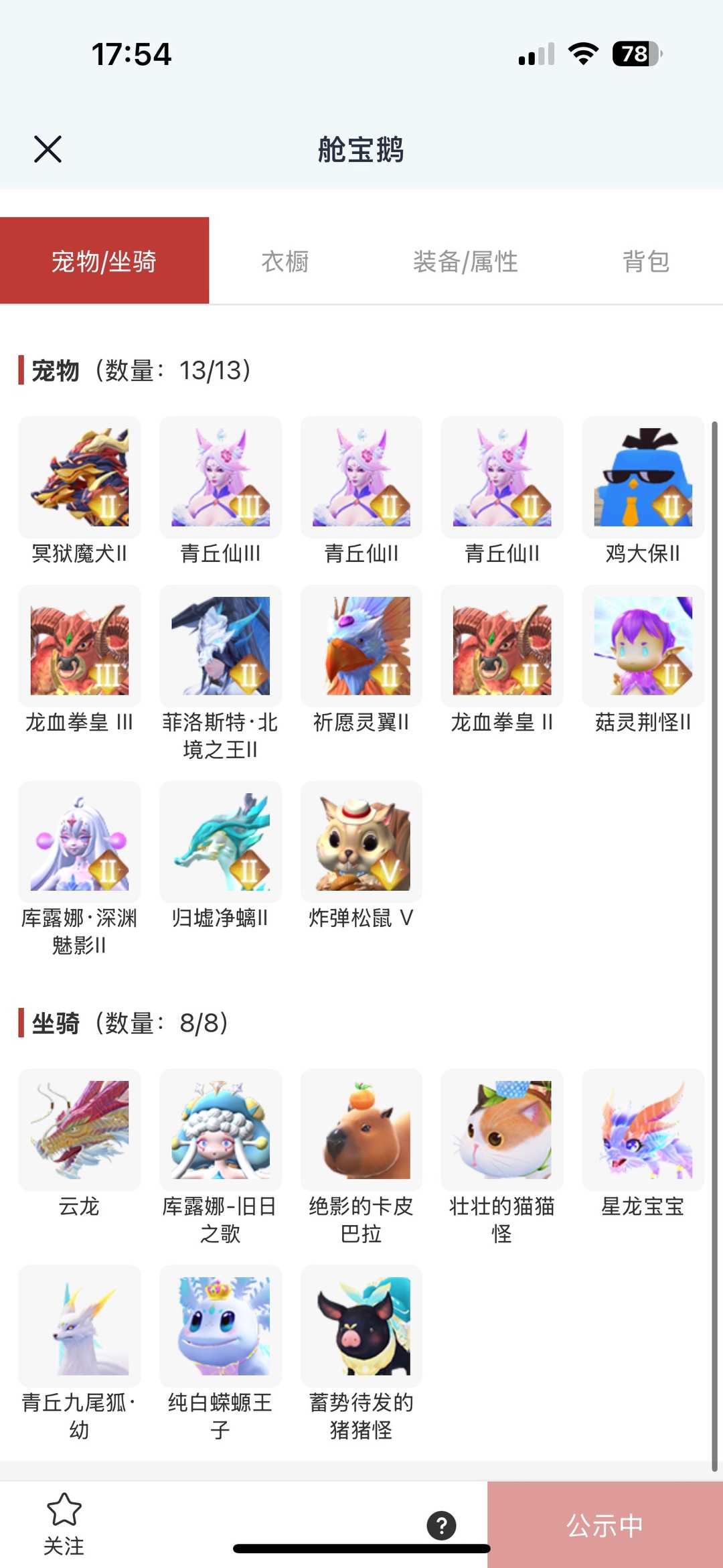Open the 库露娜-旧日之歌 mount

[220, 1131]
